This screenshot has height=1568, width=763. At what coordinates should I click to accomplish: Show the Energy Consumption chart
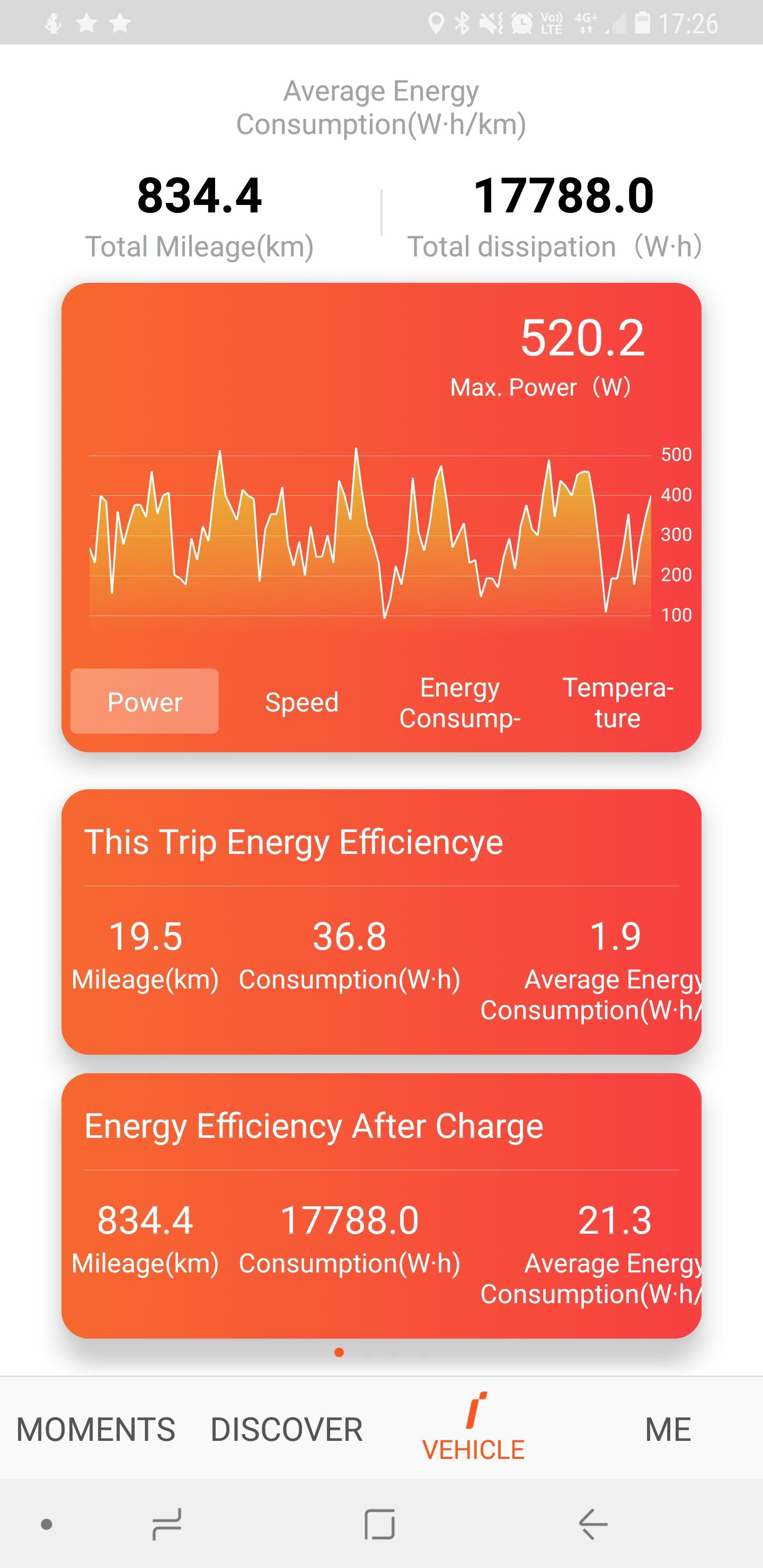(x=460, y=702)
